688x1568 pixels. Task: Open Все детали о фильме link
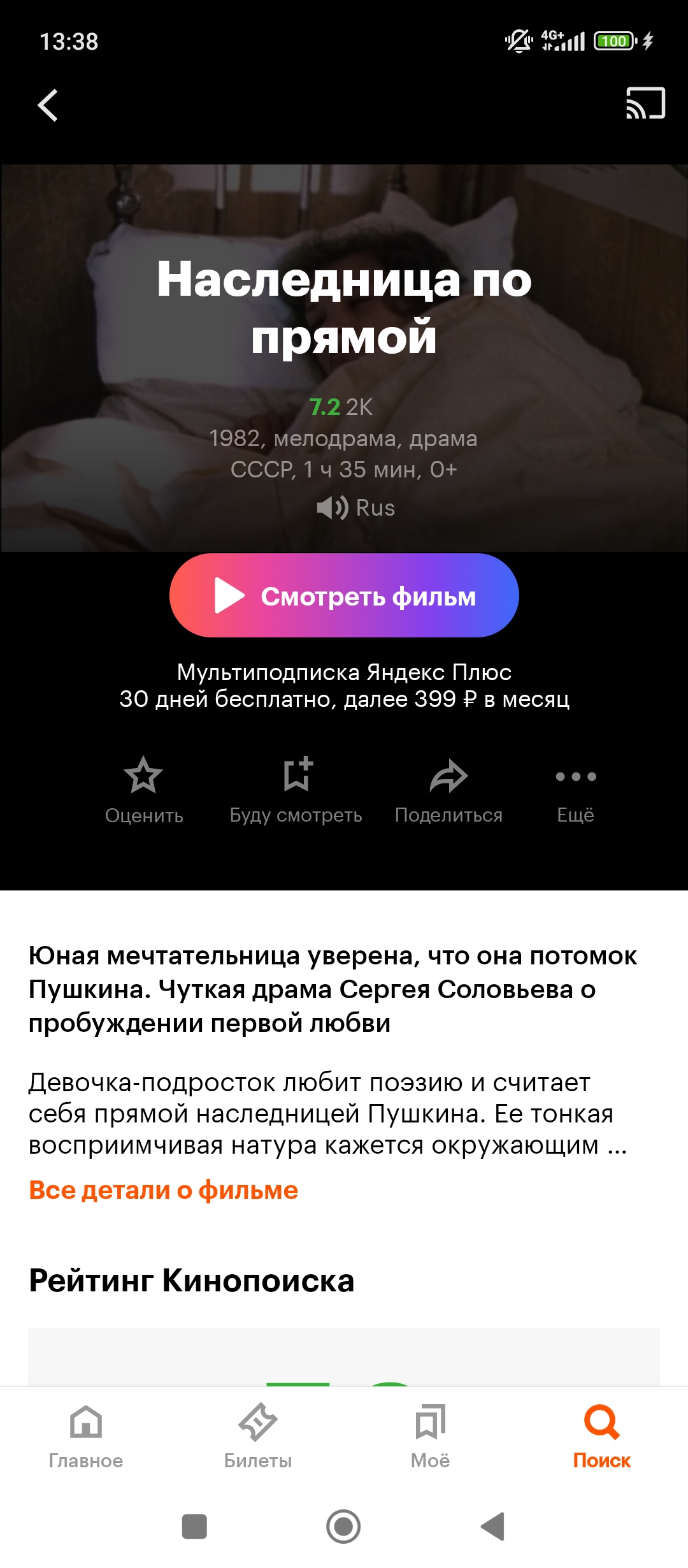[164, 1190]
